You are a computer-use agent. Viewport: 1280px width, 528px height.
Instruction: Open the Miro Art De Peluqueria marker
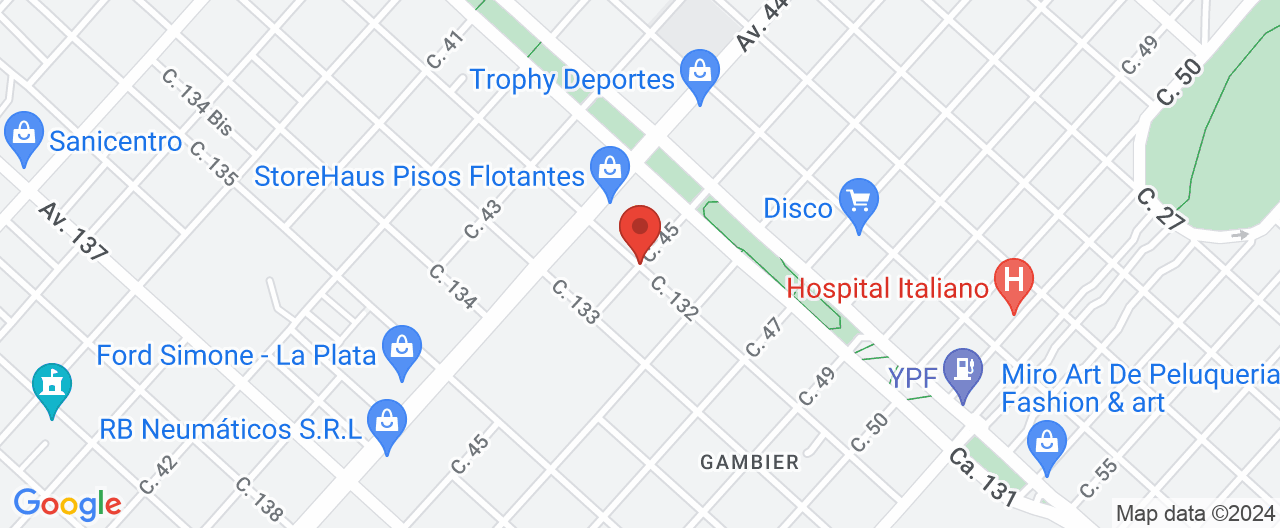(1047, 443)
